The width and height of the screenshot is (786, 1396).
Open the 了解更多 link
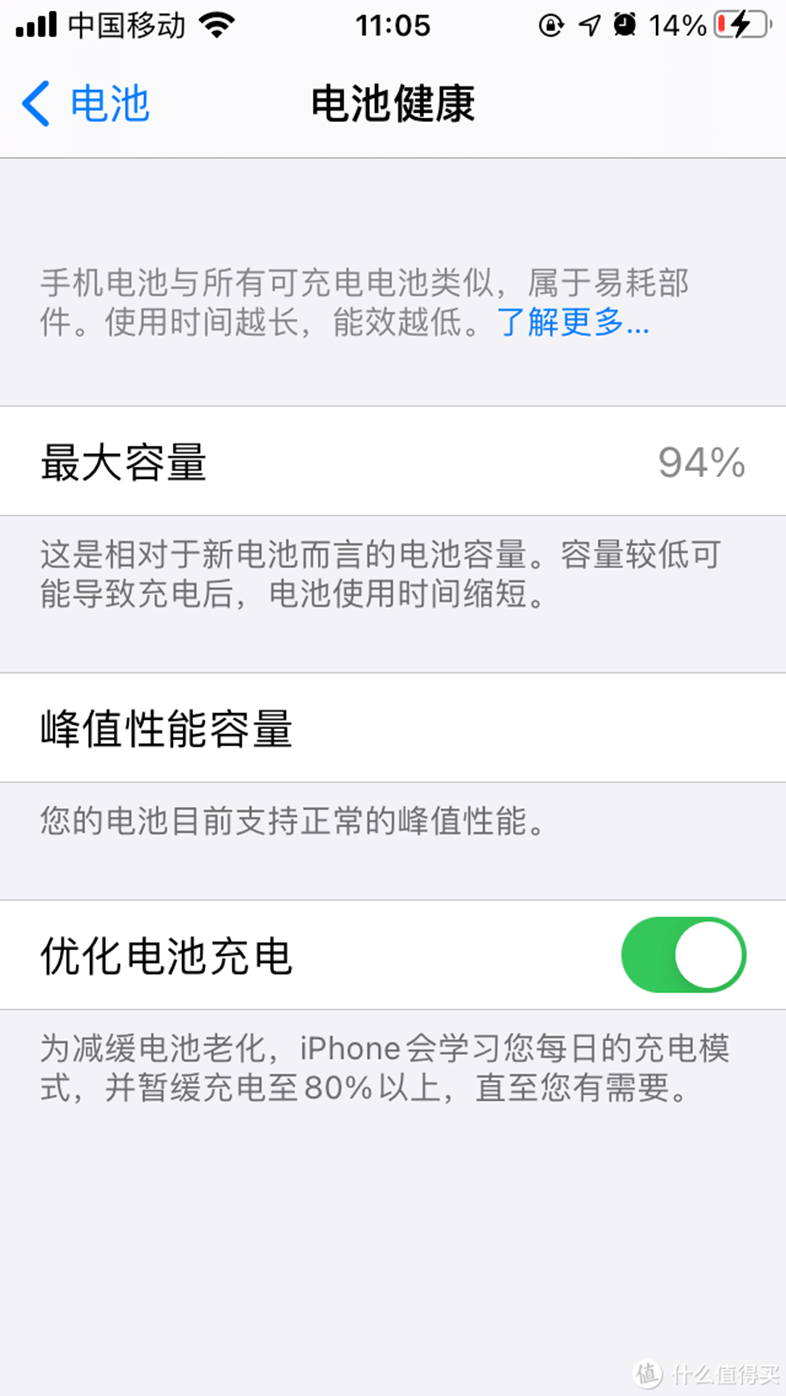point(573,323)
